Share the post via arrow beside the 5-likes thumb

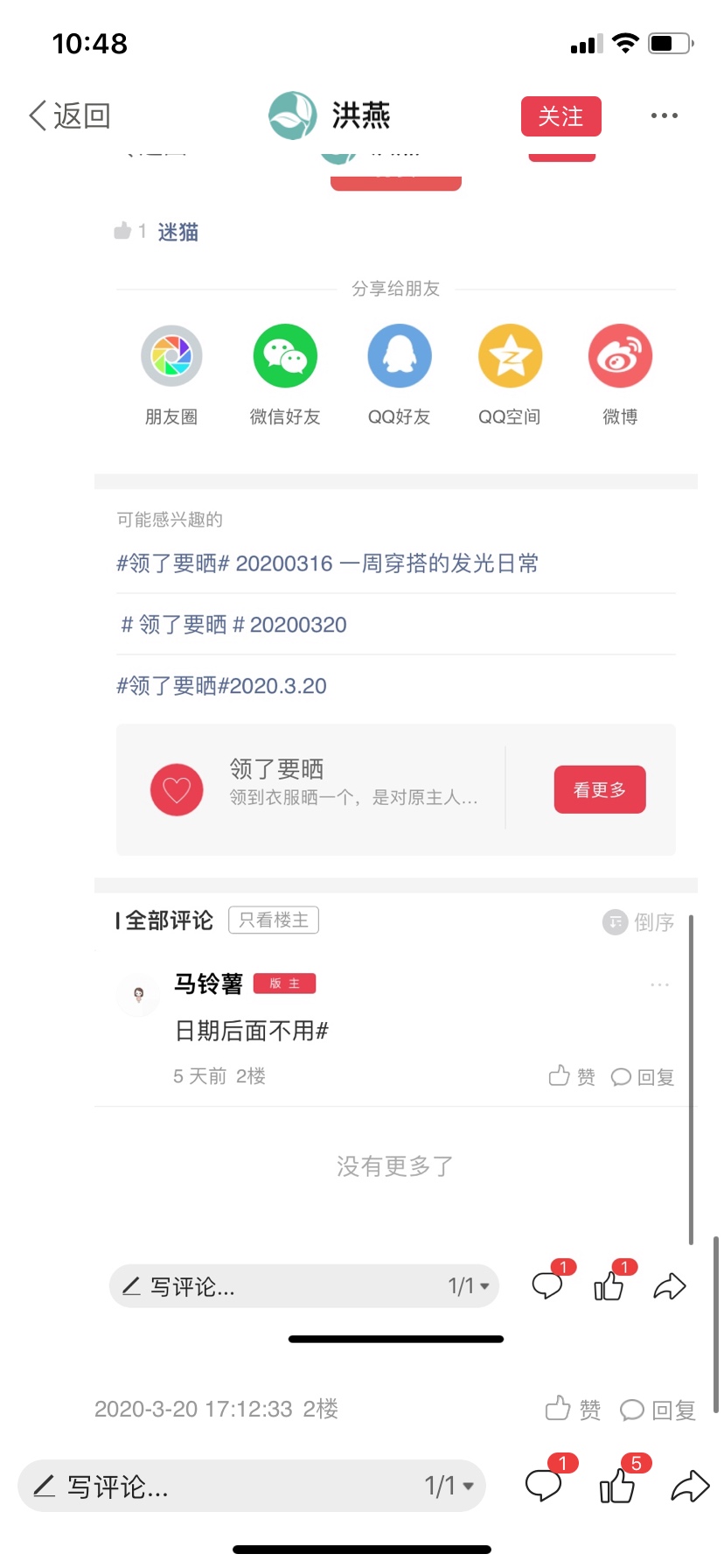pyautogui.click(x=690, y=1486)
